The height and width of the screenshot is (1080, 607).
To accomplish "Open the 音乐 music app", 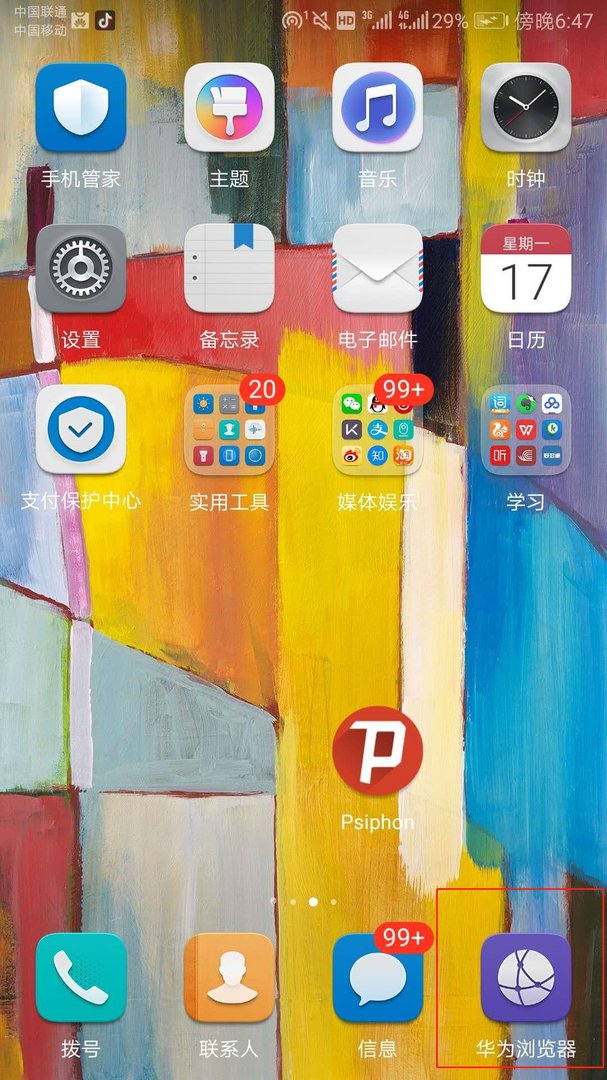I will coord(378,108).
